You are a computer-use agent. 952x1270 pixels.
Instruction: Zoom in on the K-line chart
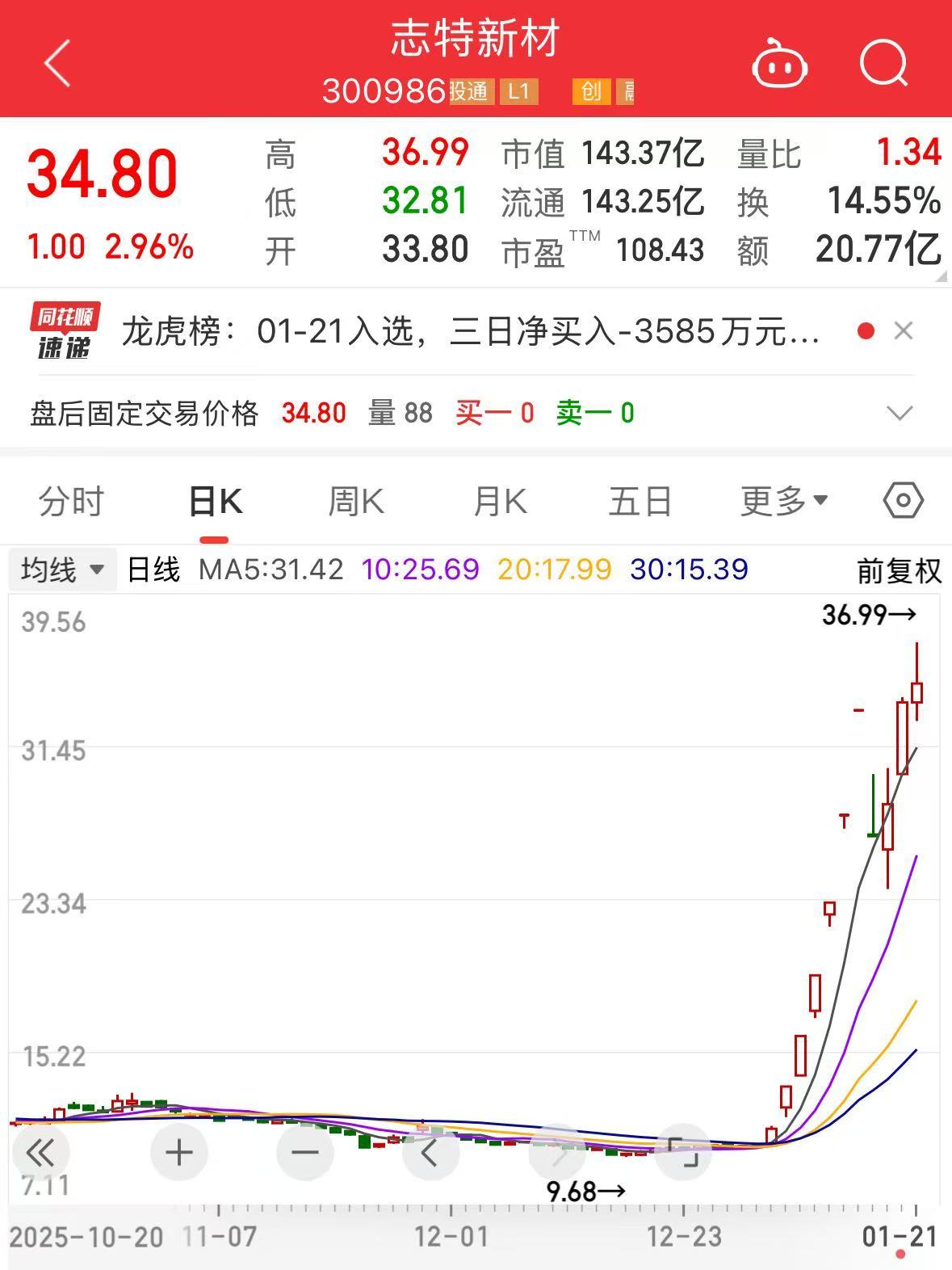[x=179, y=1153]
